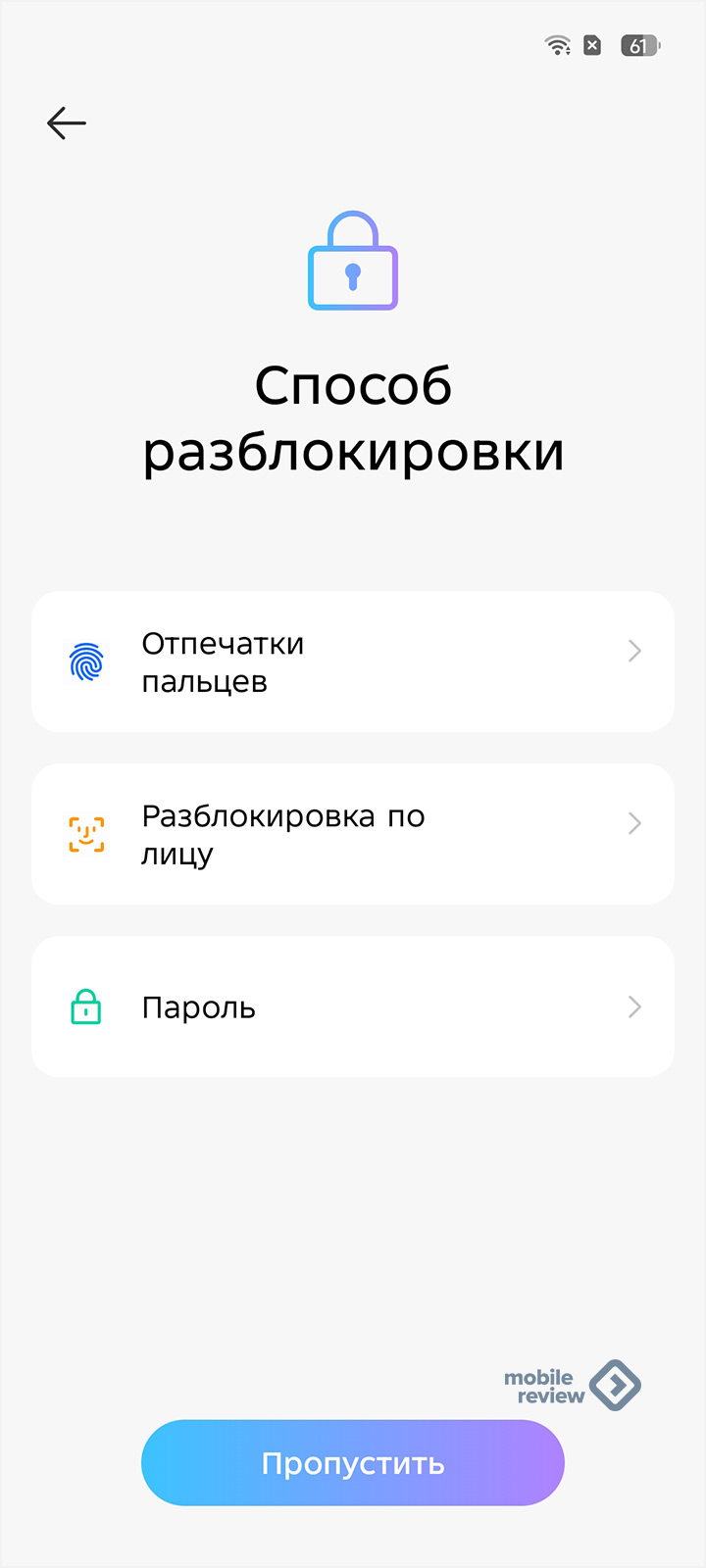Open the Отпечатки пальцев option
The height and width of the screenshot is (1568, 706).
coord(353,662)
